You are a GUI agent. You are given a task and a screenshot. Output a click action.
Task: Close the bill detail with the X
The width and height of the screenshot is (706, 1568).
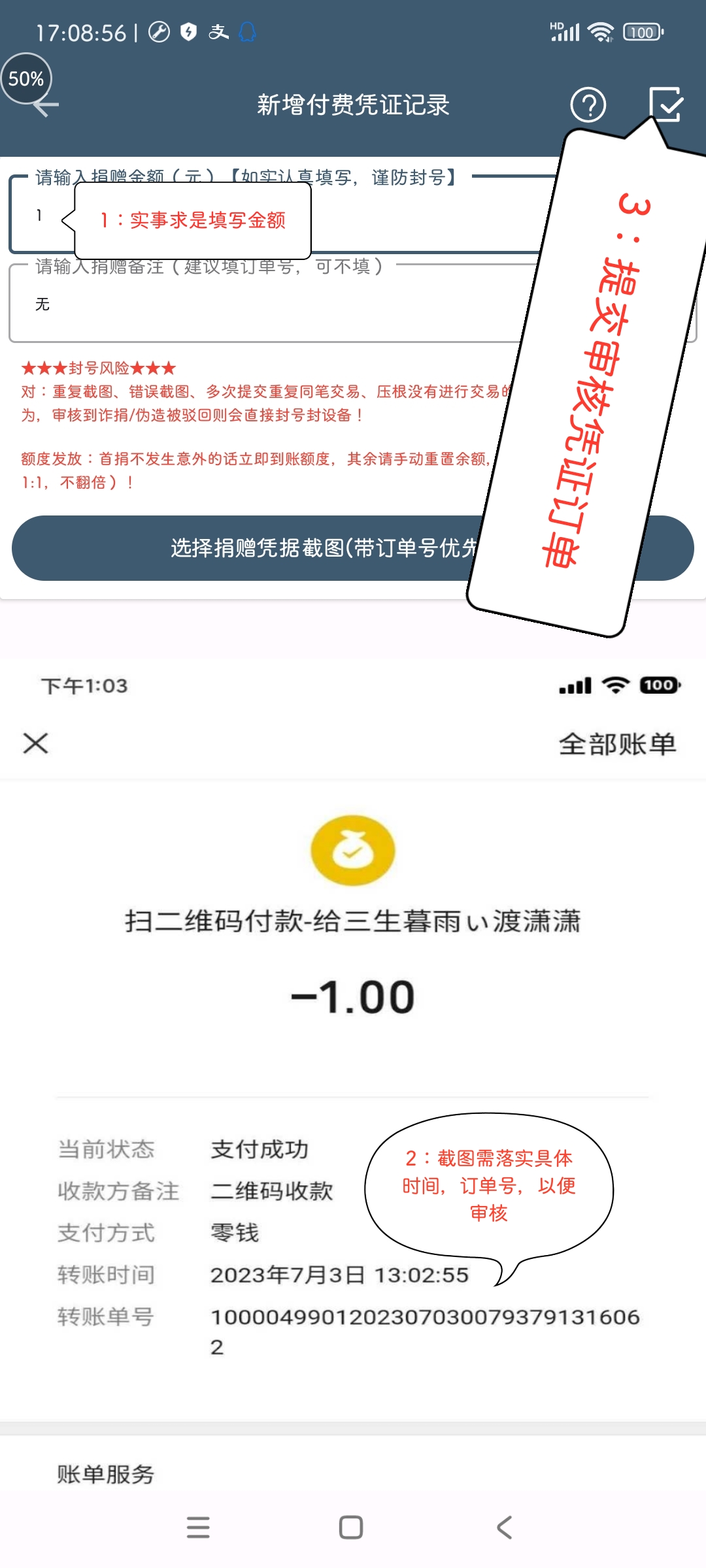point(34,742)
